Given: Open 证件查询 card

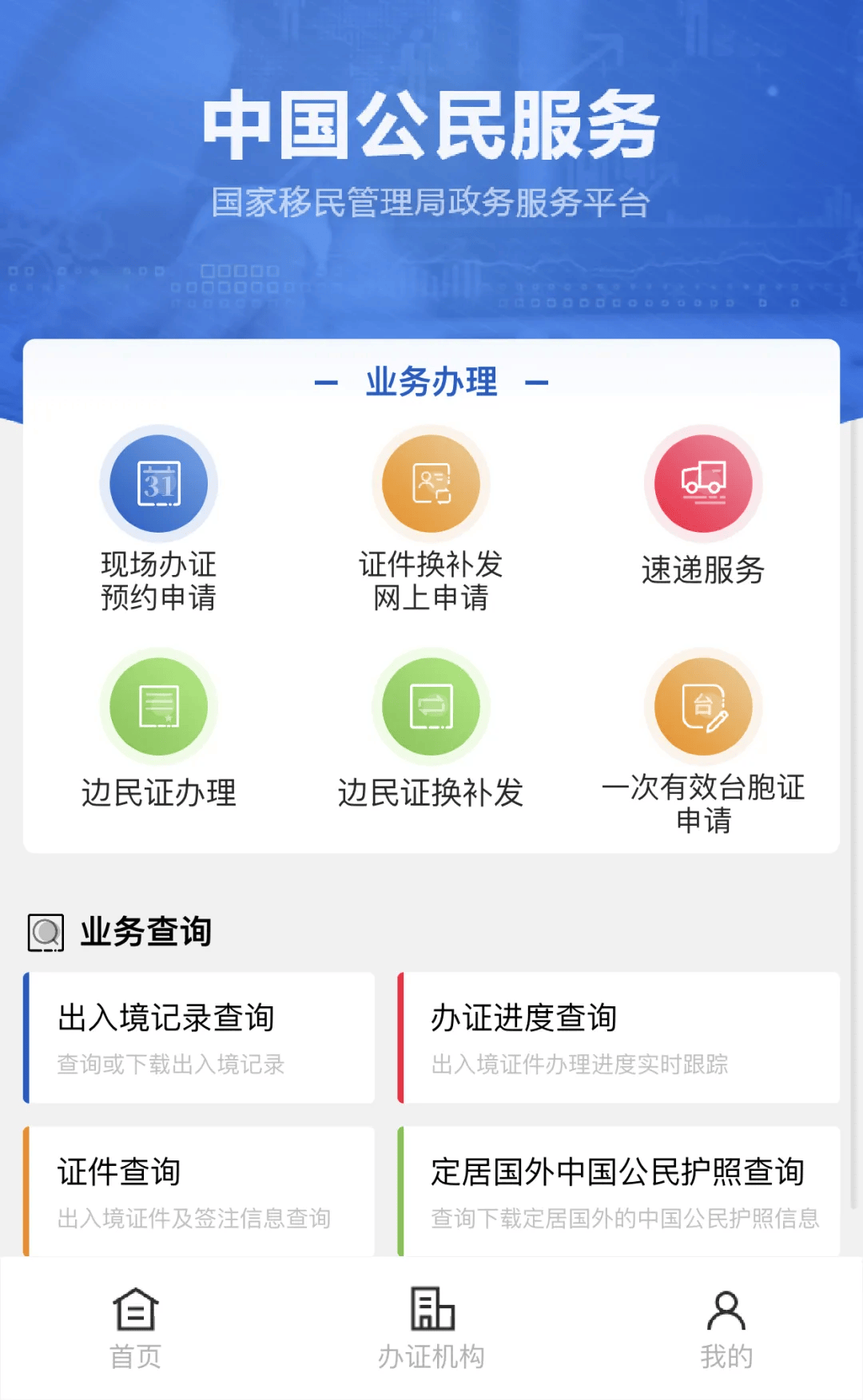Looking at the screenshot, I should 199,1191.
